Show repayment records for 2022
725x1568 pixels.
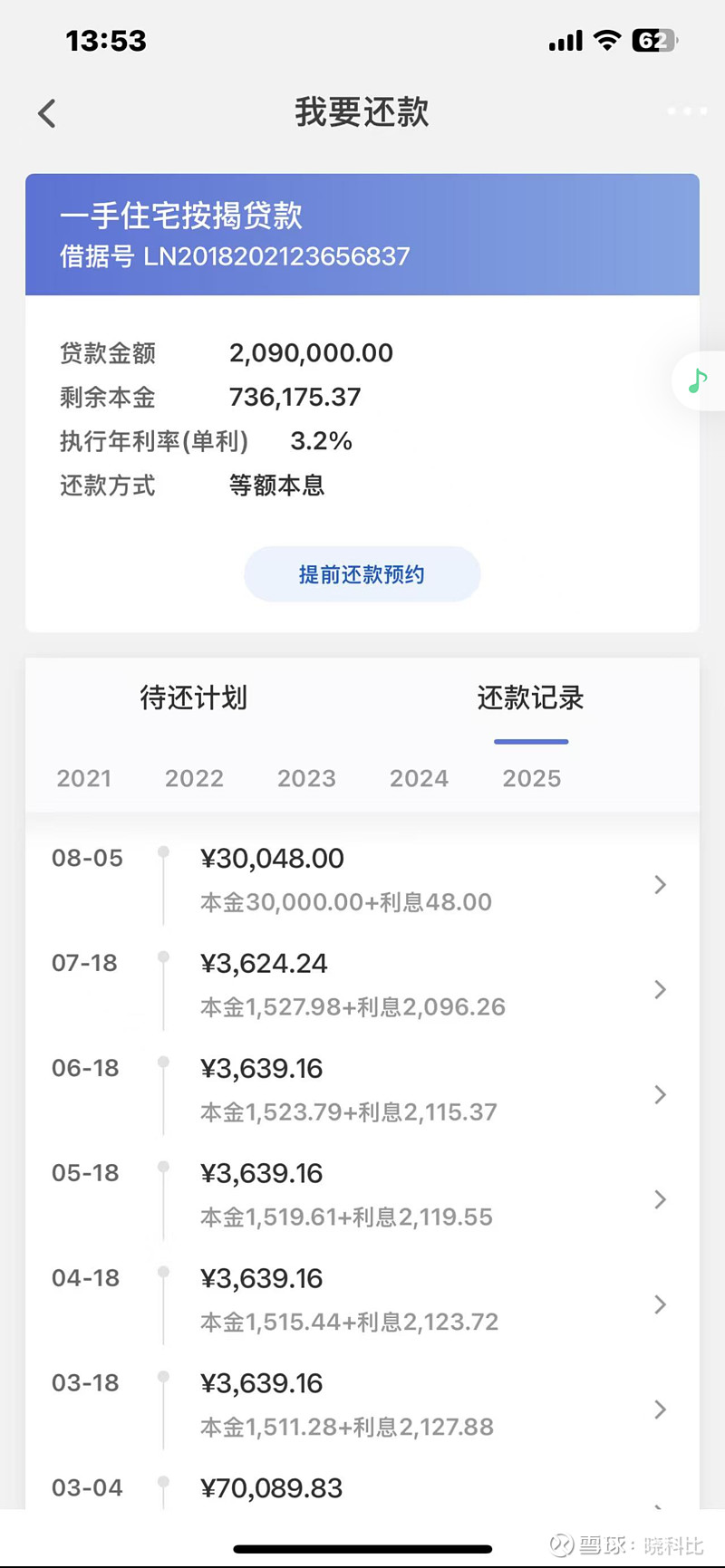click(194, 778)
